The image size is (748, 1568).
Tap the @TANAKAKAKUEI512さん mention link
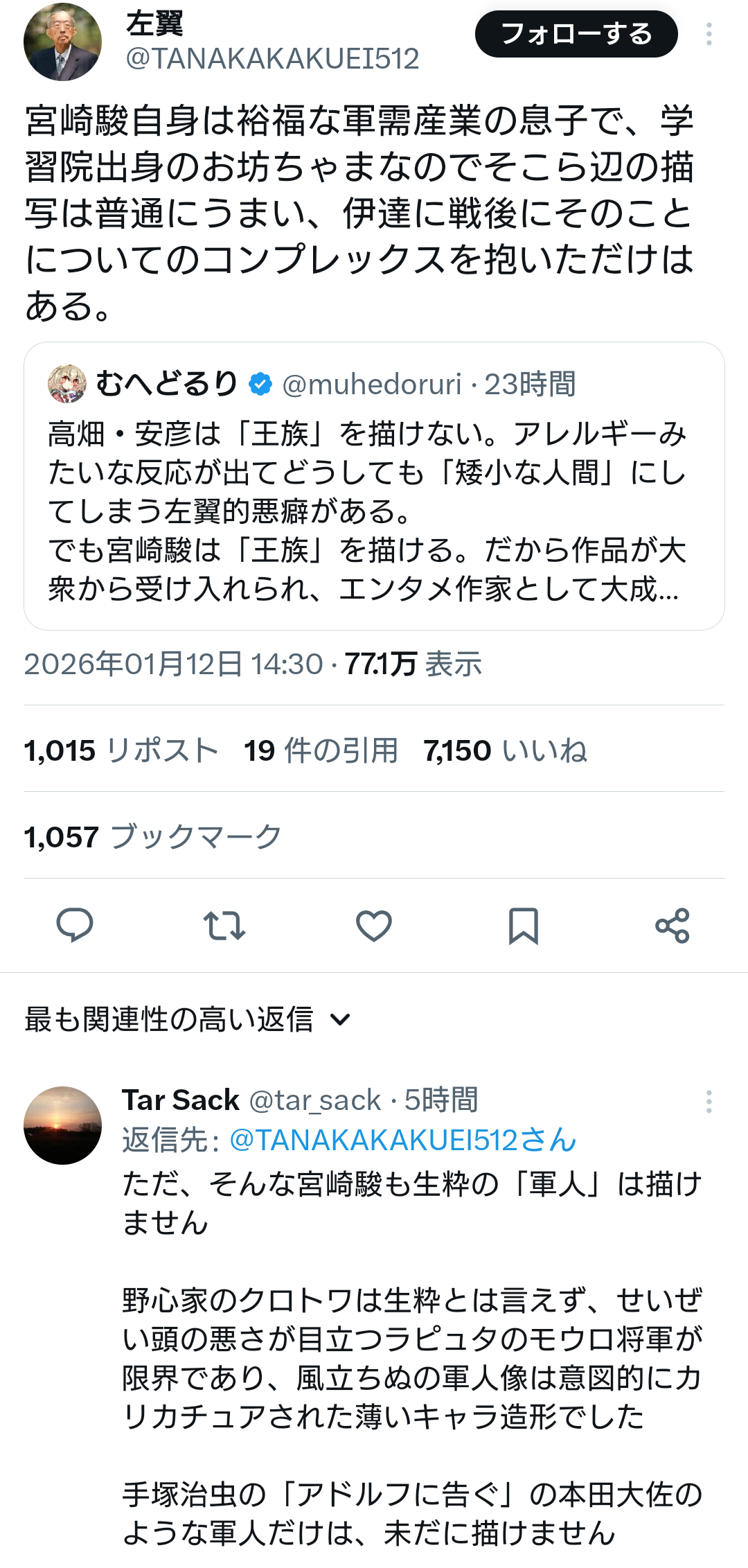pos(402,1140)
